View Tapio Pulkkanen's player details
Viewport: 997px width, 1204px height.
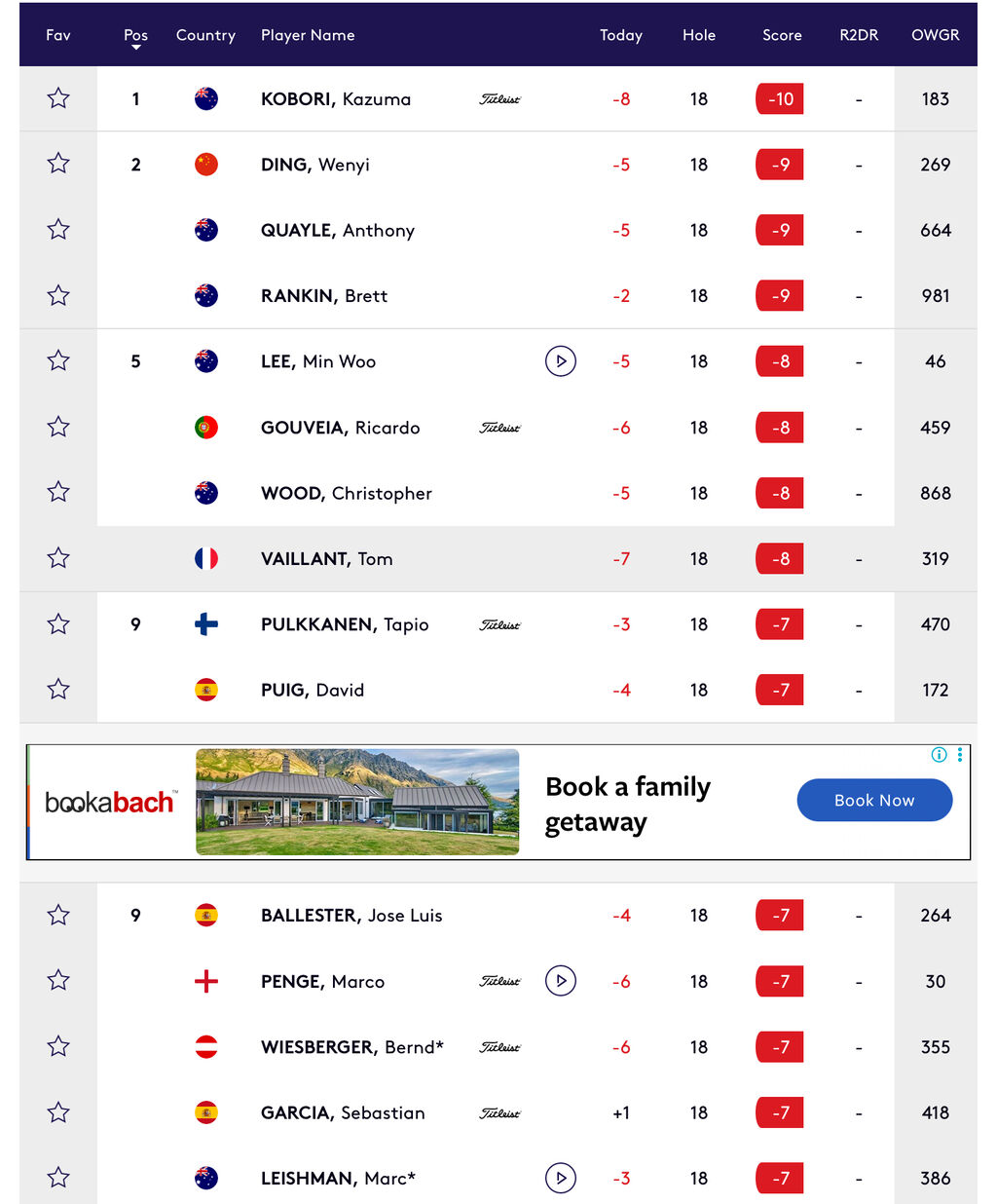point(498,624)
